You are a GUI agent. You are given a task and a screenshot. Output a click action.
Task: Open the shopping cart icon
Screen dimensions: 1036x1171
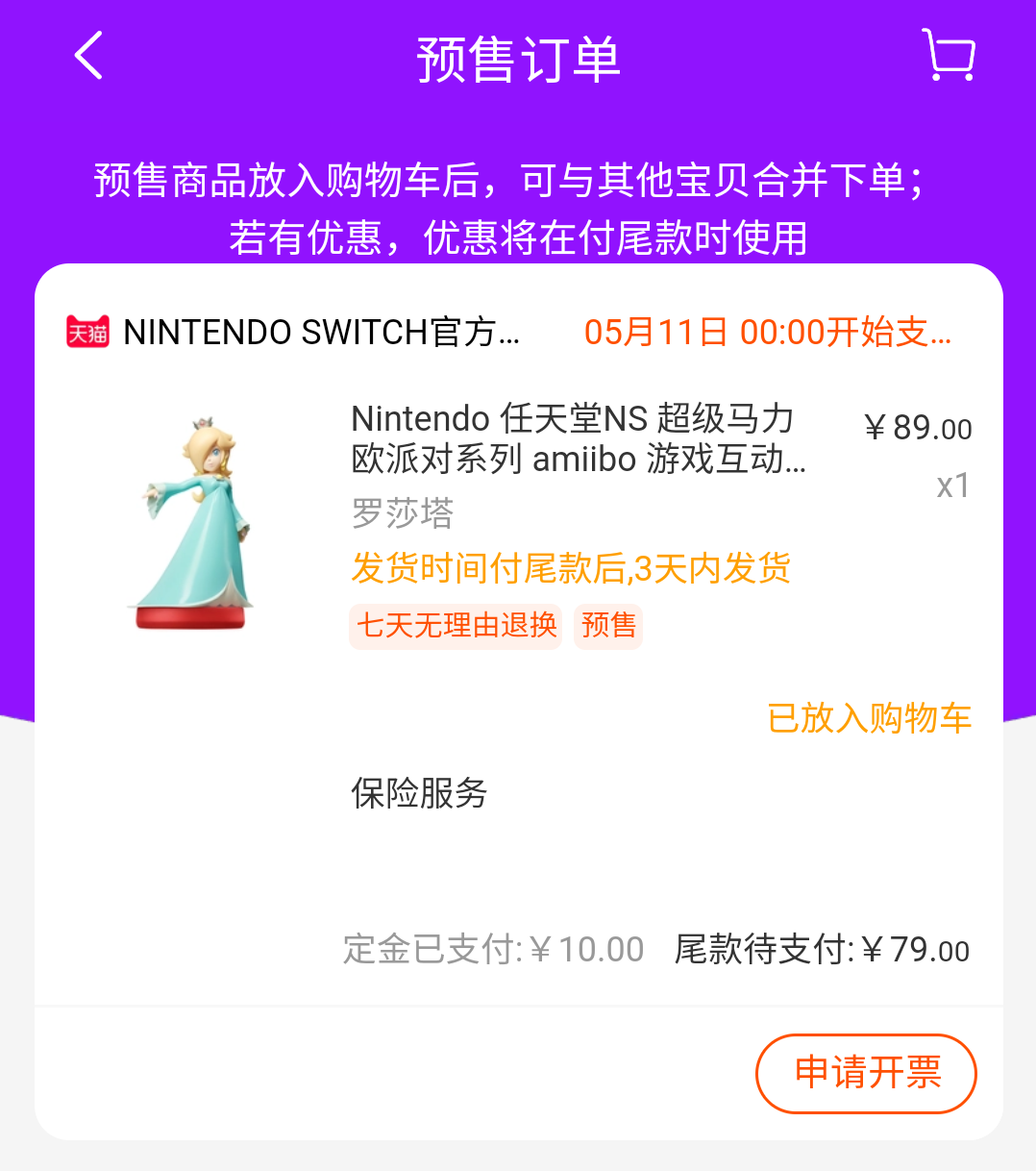(x=949, y=55)
